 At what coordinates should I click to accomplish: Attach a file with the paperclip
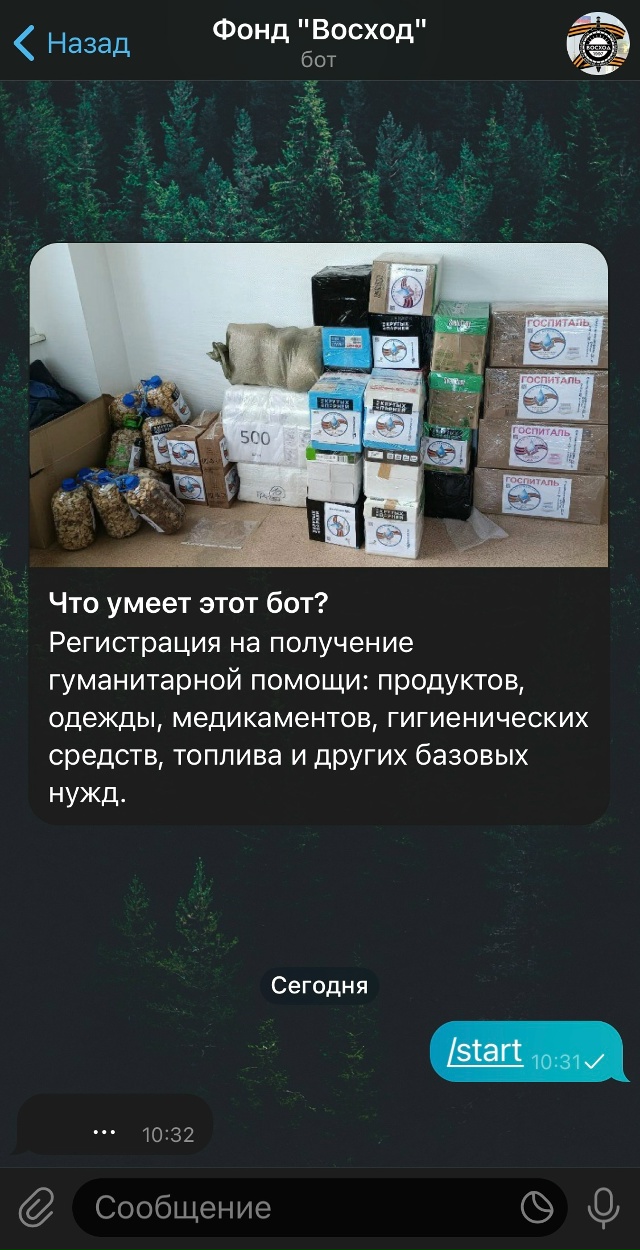pos(36,1208)
